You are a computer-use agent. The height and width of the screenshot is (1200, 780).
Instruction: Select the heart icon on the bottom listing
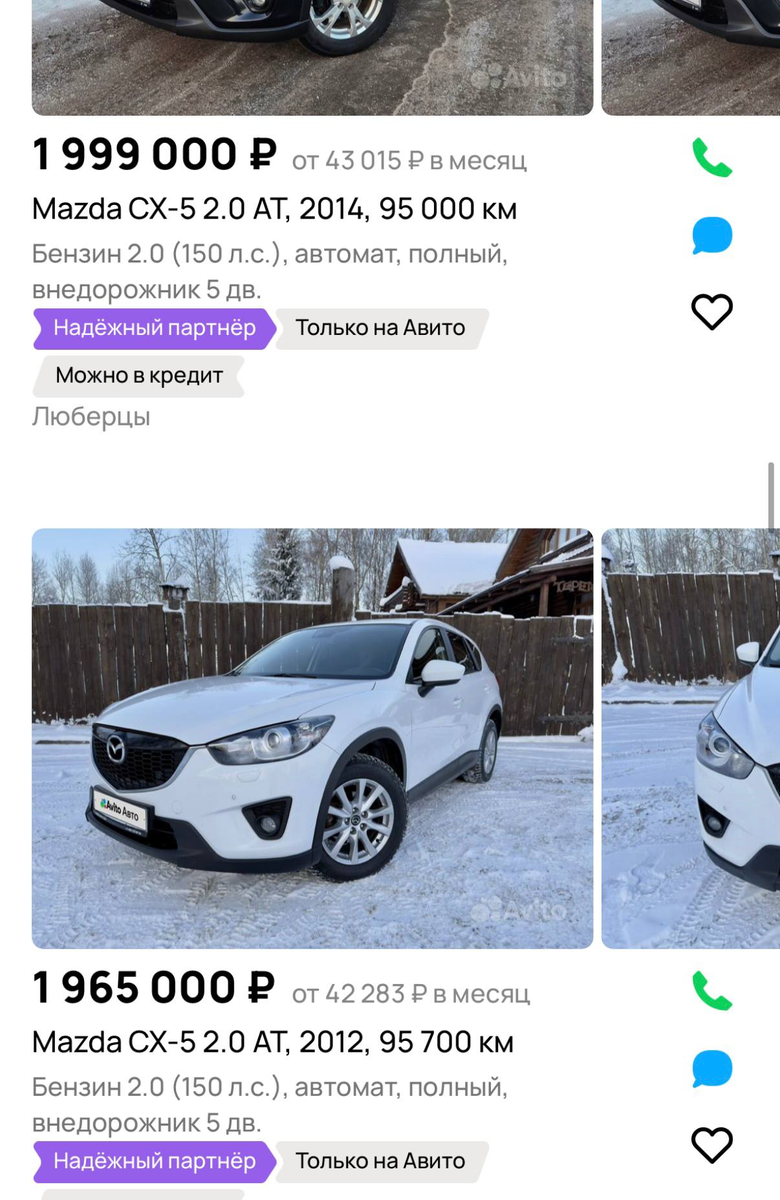pos(710,1145)
